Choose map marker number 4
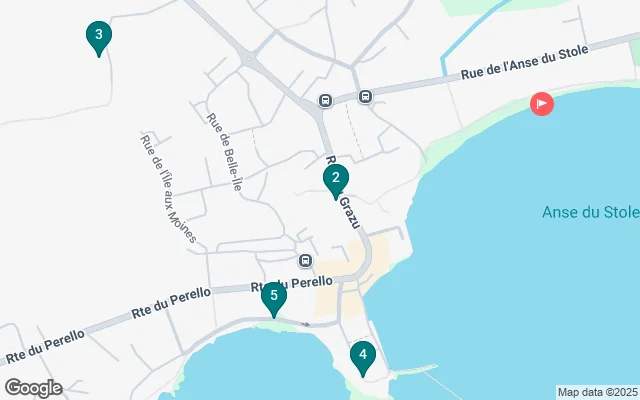640x400 pixels. pos(363,355)
